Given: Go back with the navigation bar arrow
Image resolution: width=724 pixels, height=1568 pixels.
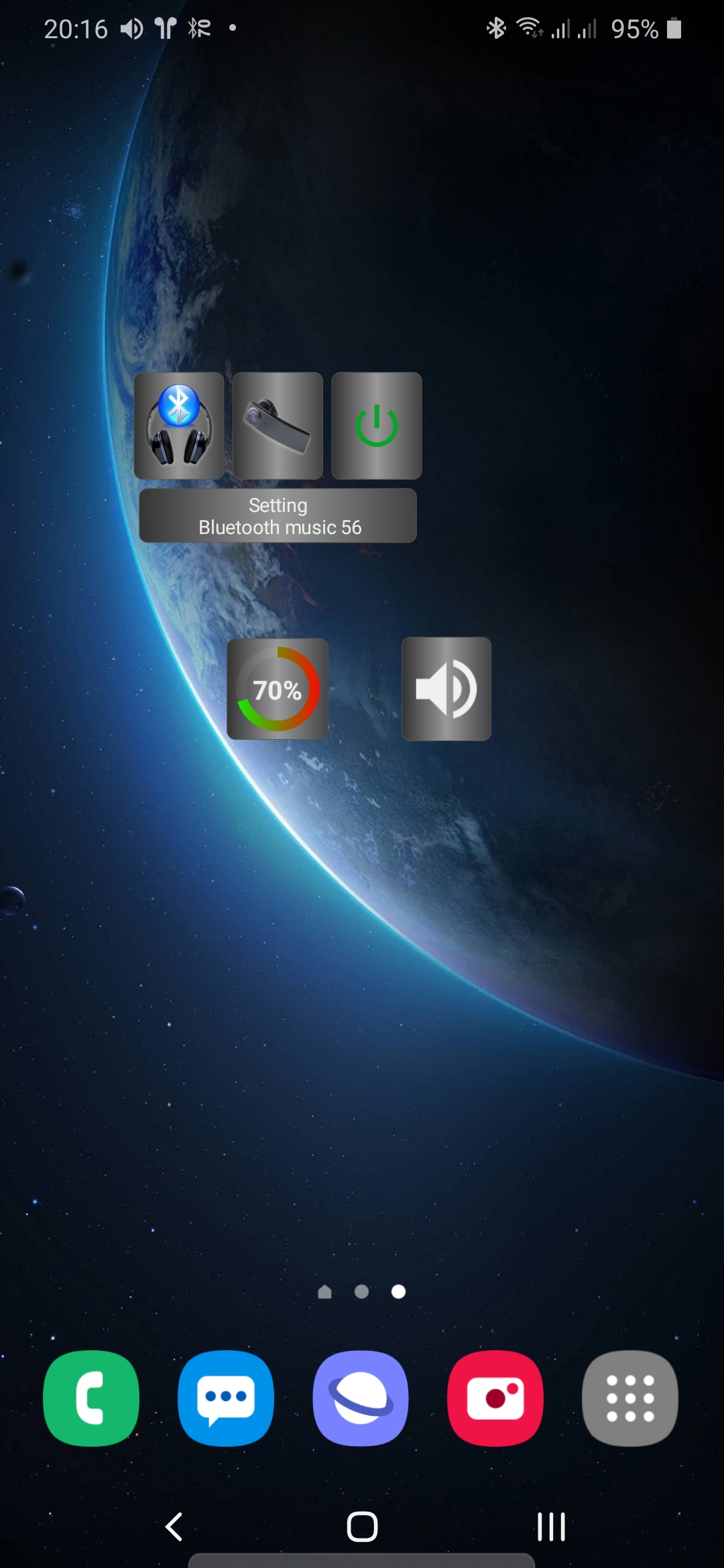Looking at the screenshot, I should point(174,1527).
